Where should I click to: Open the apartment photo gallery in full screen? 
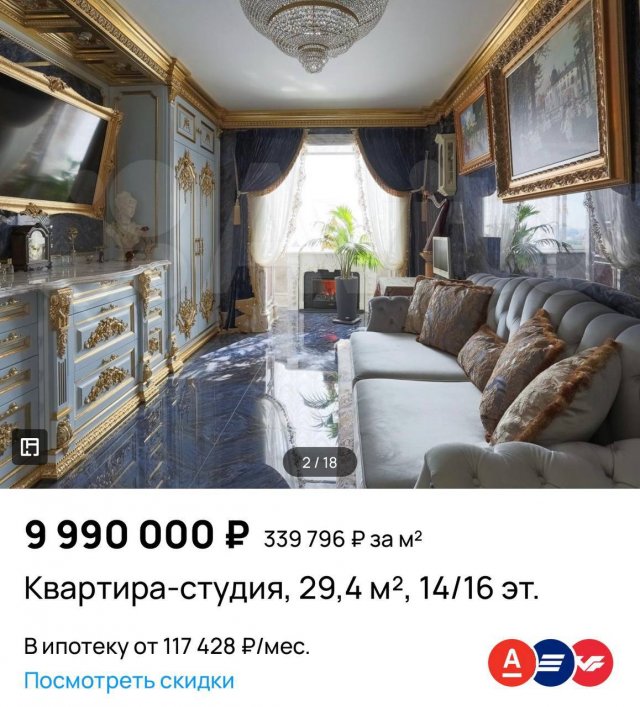pos(320,240)
